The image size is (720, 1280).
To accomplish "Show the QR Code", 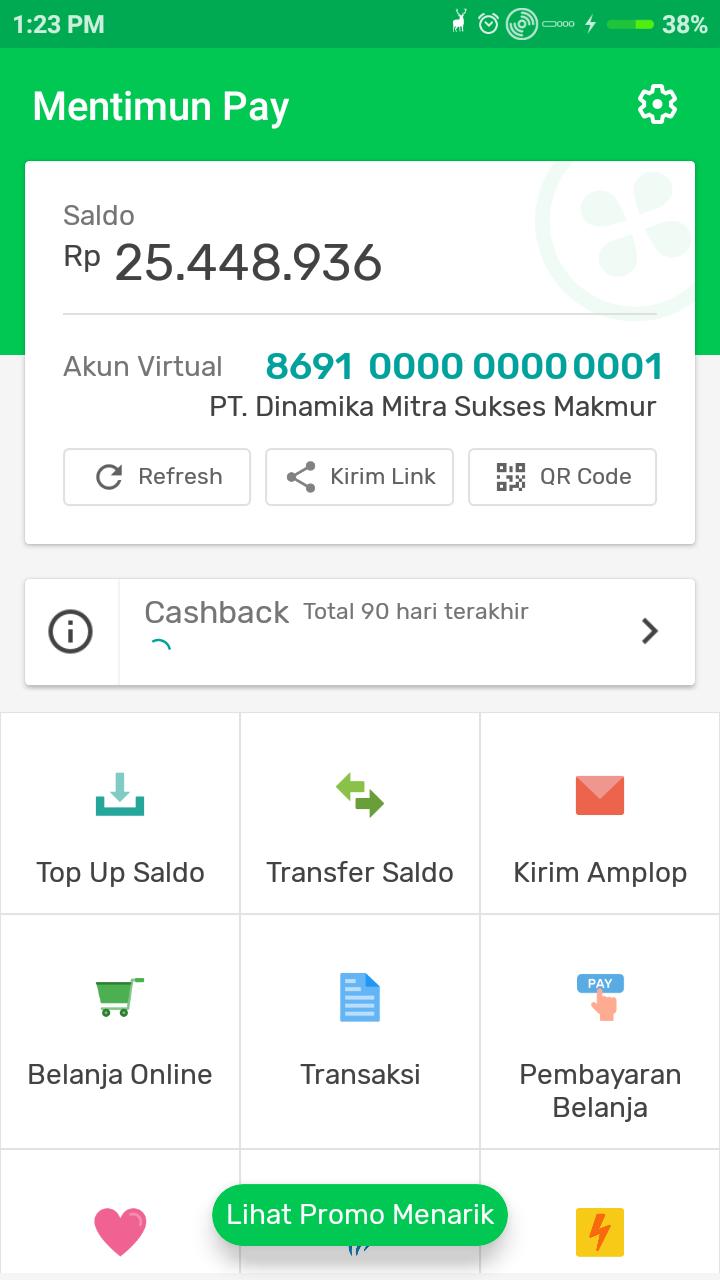I will pos(562,477).
